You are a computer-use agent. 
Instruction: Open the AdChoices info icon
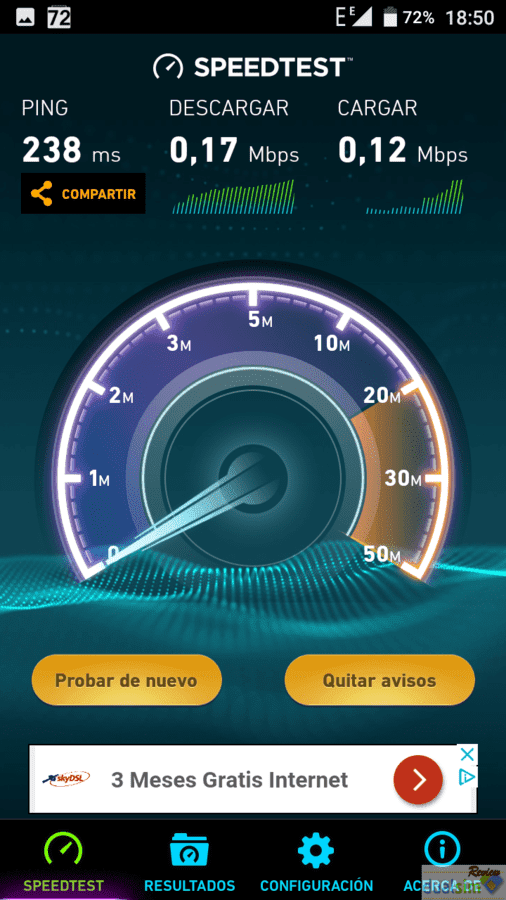[x=468, y=777]
